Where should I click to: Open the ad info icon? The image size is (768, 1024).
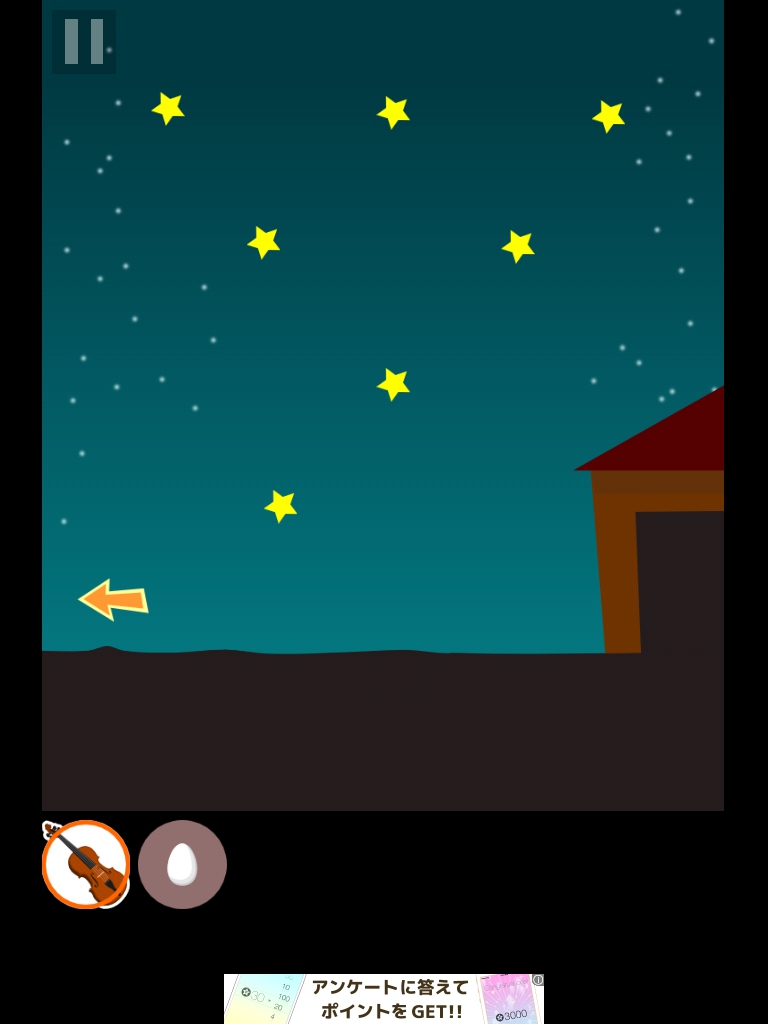click(x=538, y=980)
